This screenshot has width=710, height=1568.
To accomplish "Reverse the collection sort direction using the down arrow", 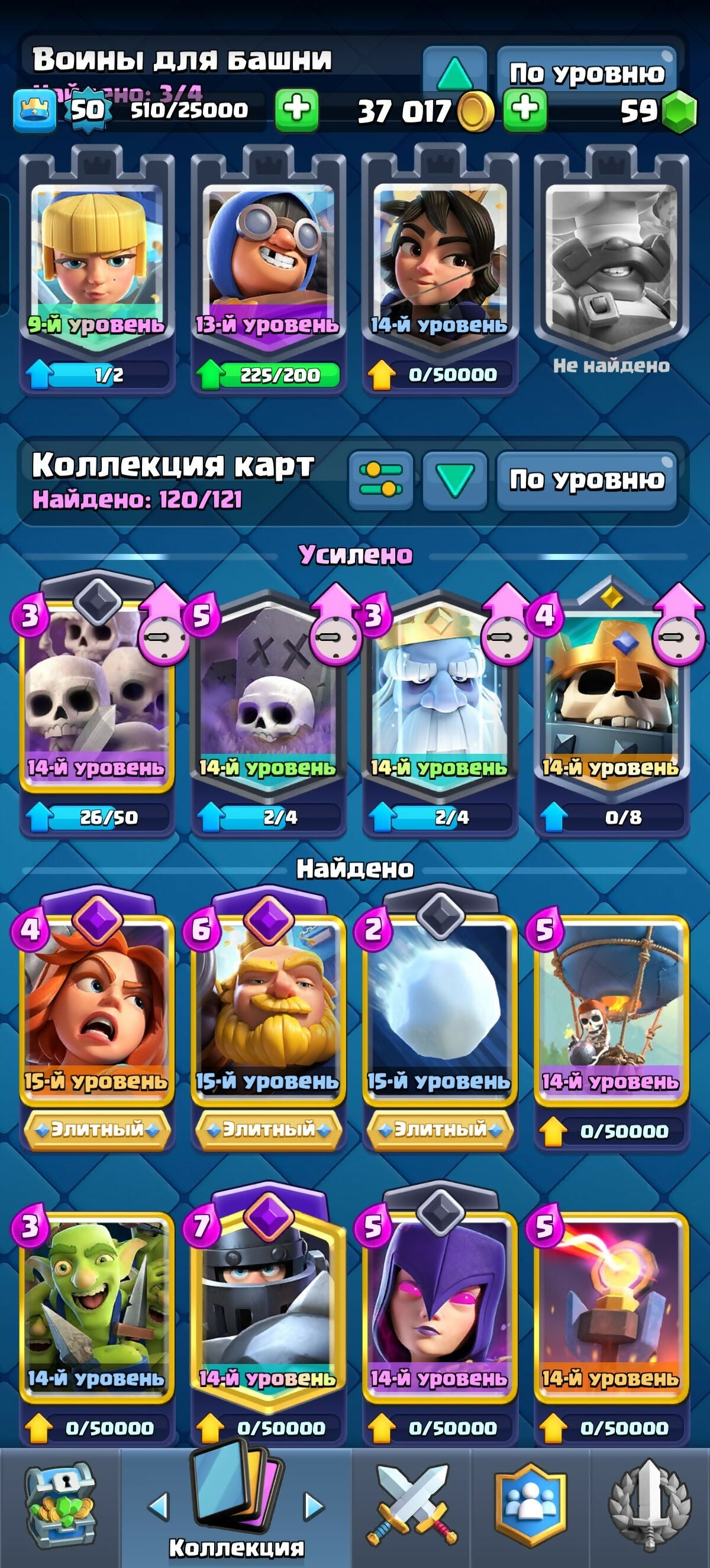I will [x=455, y=480].
